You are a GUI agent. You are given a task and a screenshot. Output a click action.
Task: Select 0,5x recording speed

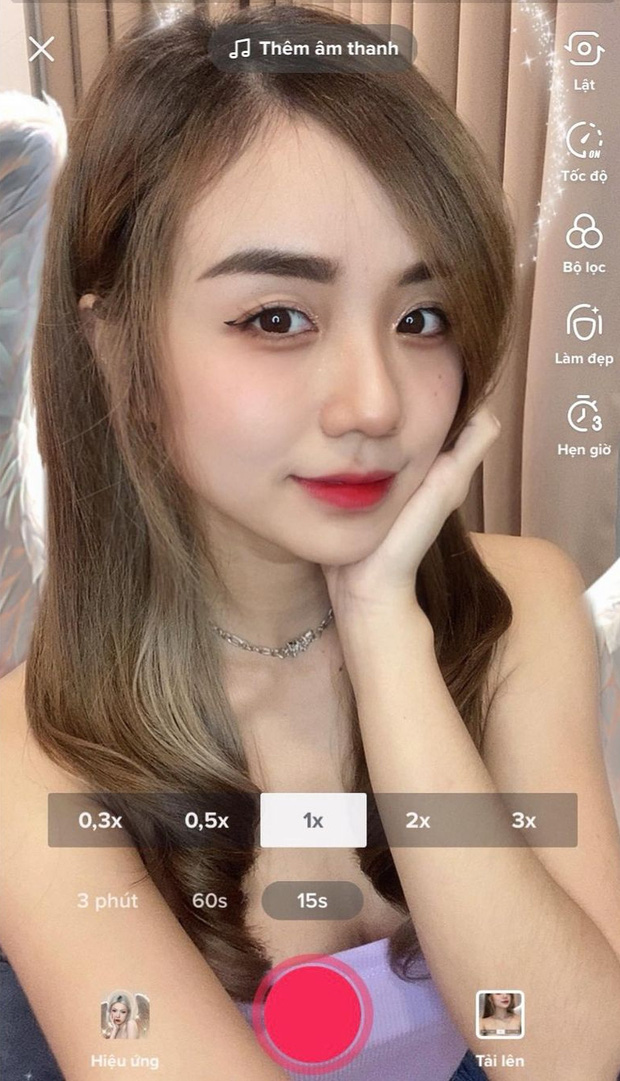pos(207,820)
